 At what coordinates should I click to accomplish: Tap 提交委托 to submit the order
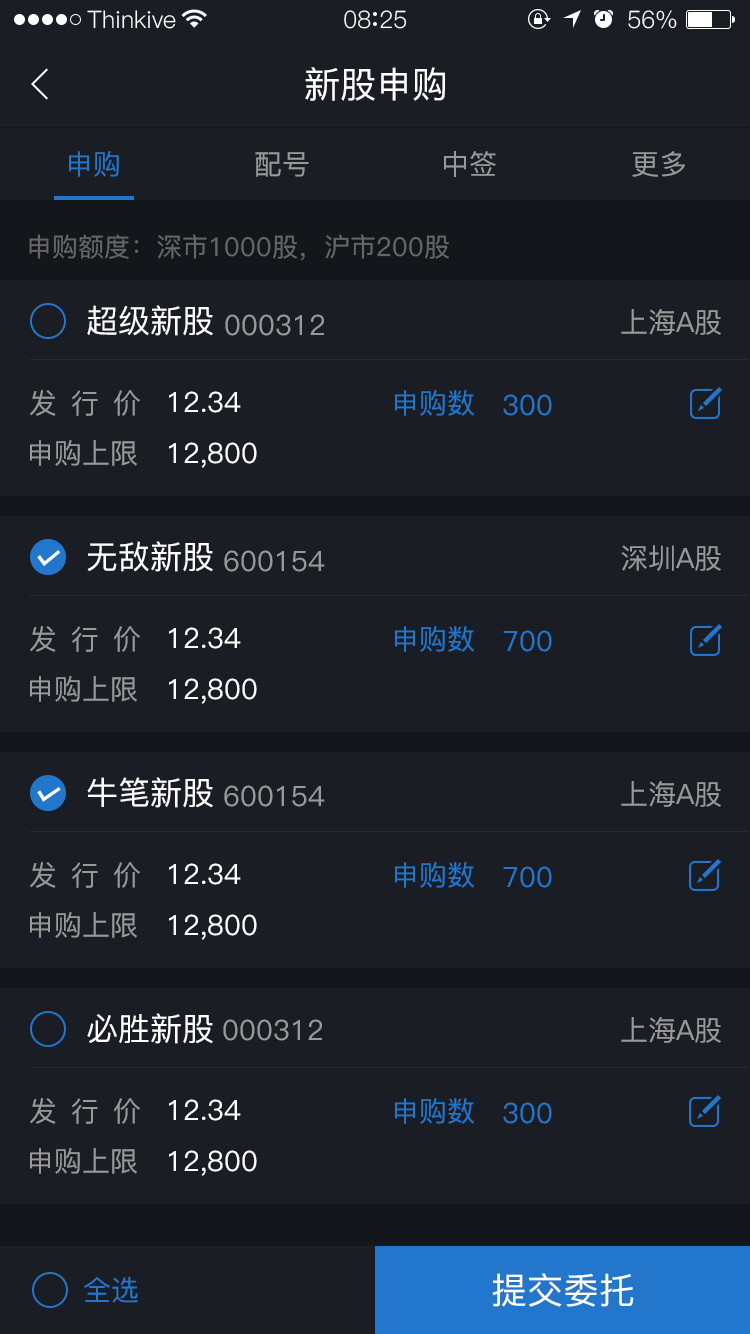562,1290
